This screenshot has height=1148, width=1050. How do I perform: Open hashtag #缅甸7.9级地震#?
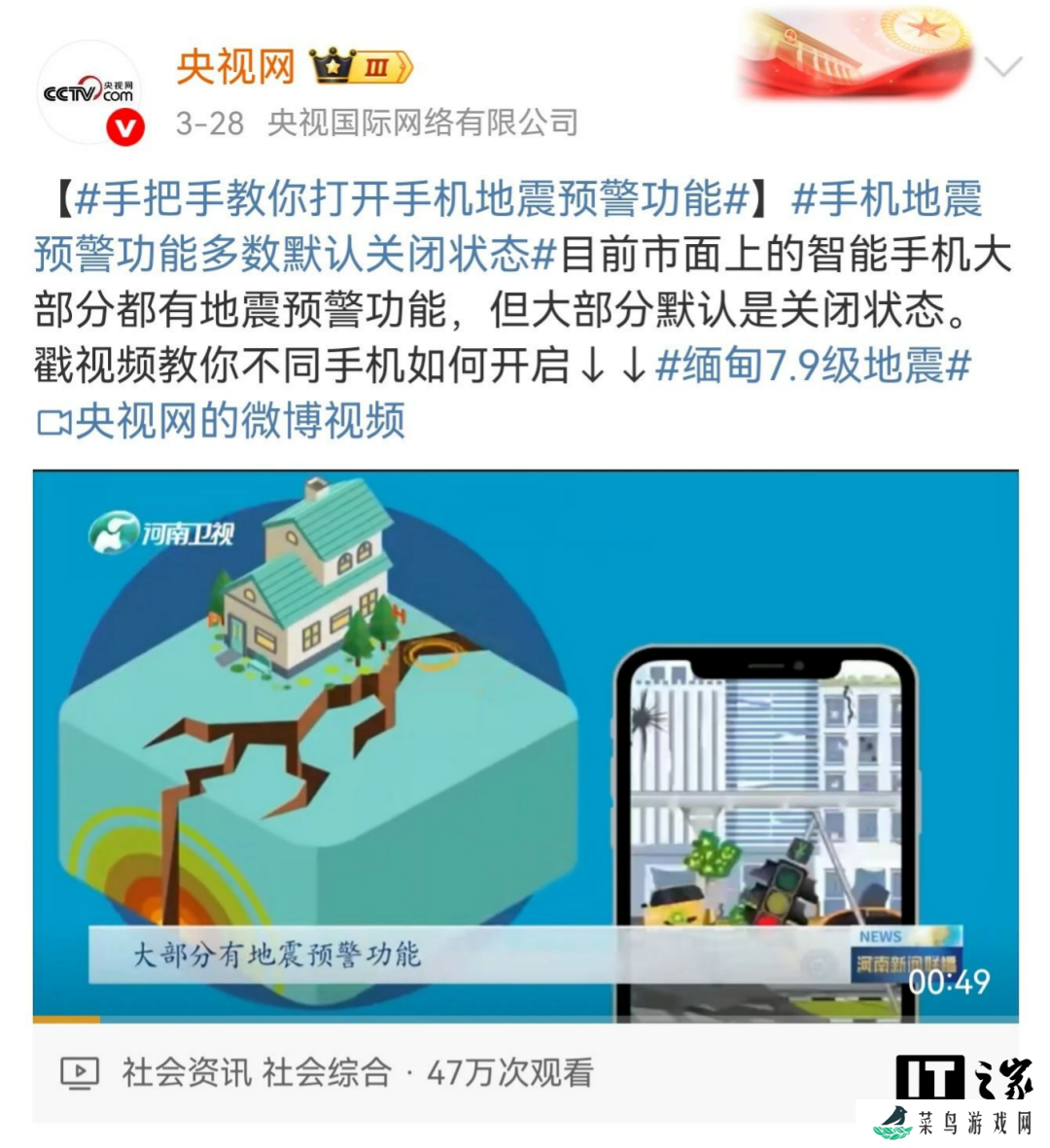click(x=813, y=366)
